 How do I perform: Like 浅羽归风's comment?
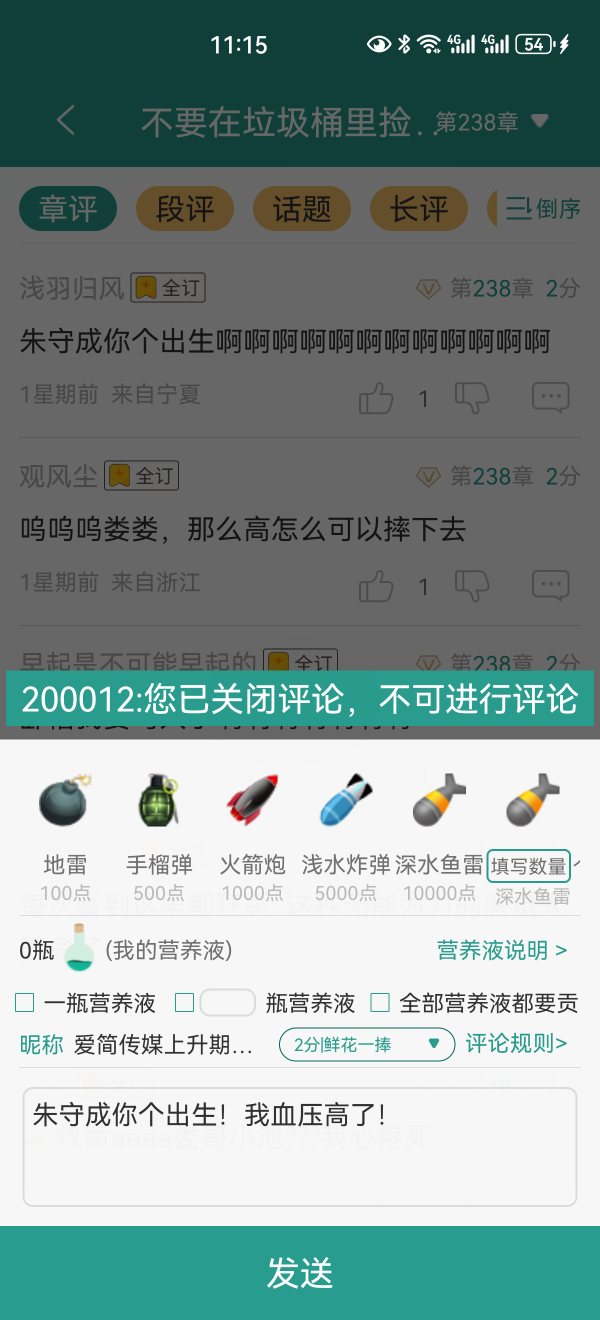376,399
